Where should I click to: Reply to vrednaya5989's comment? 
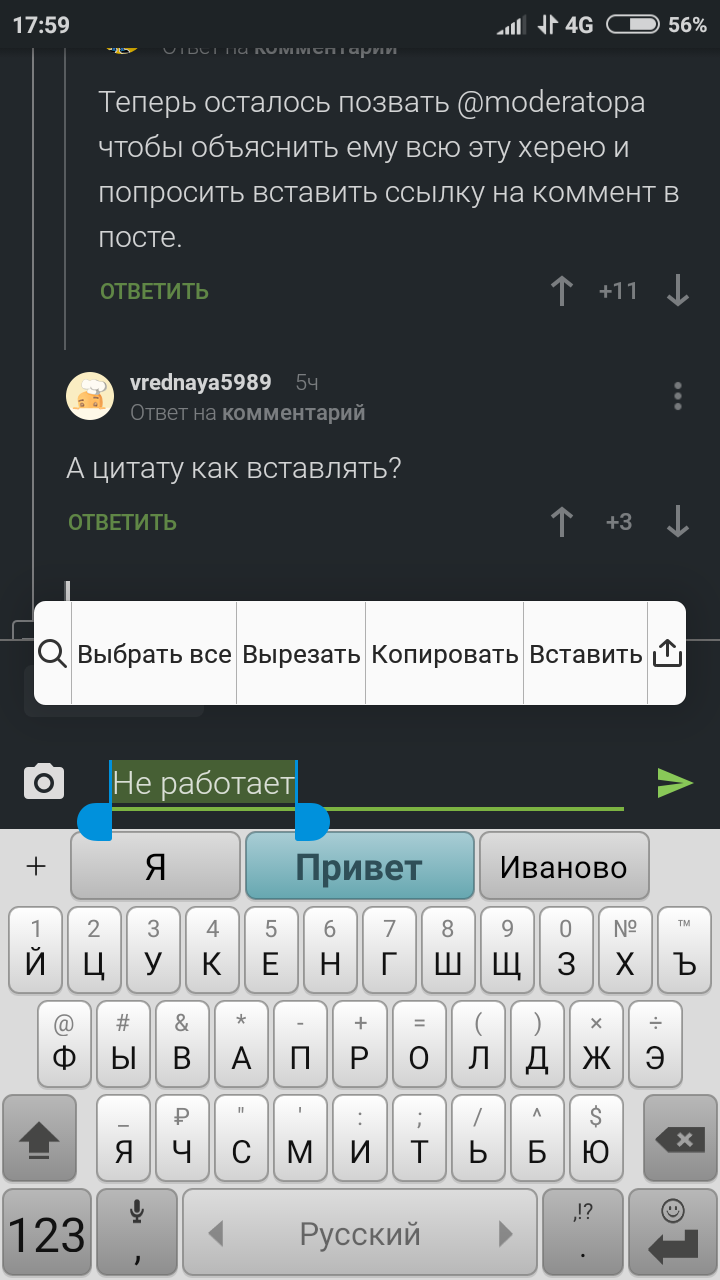(x=122, y=522)
